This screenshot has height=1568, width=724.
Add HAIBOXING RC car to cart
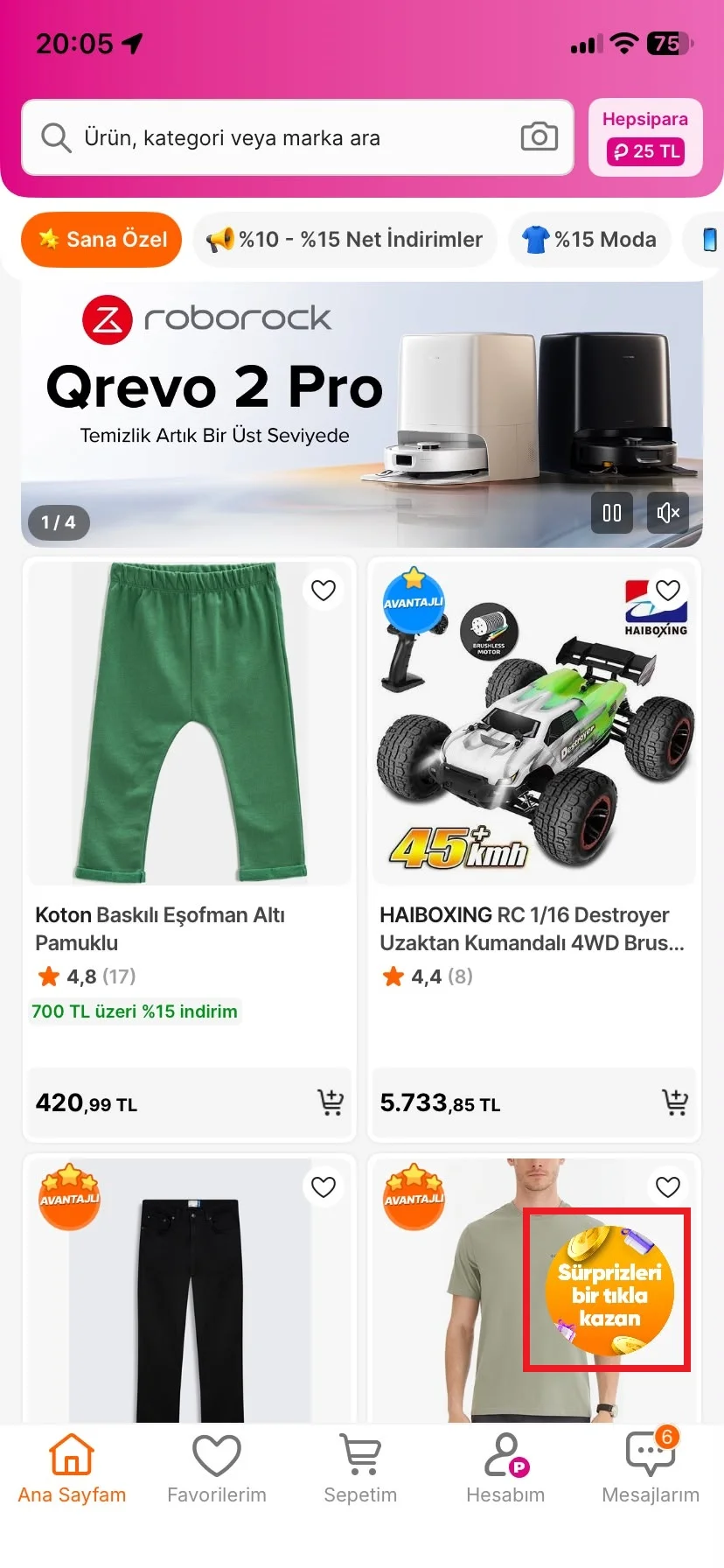(x=674, y=1102)
